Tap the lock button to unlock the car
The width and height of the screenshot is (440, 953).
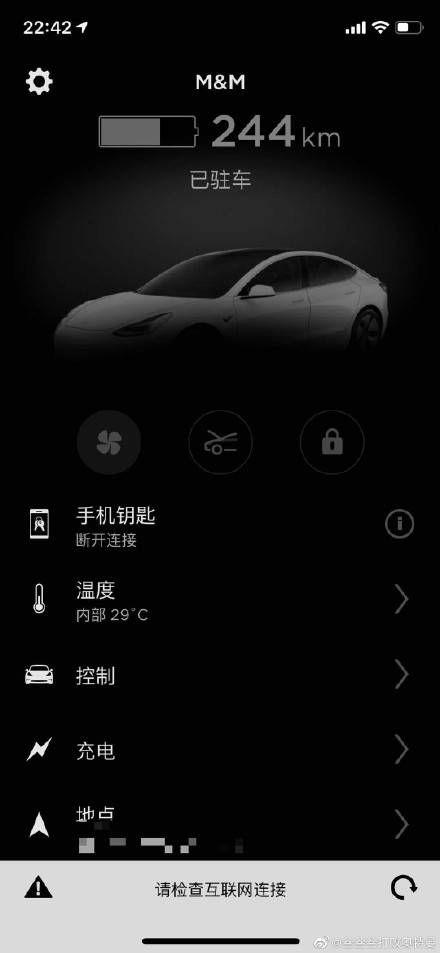click(x=332, y=442)
